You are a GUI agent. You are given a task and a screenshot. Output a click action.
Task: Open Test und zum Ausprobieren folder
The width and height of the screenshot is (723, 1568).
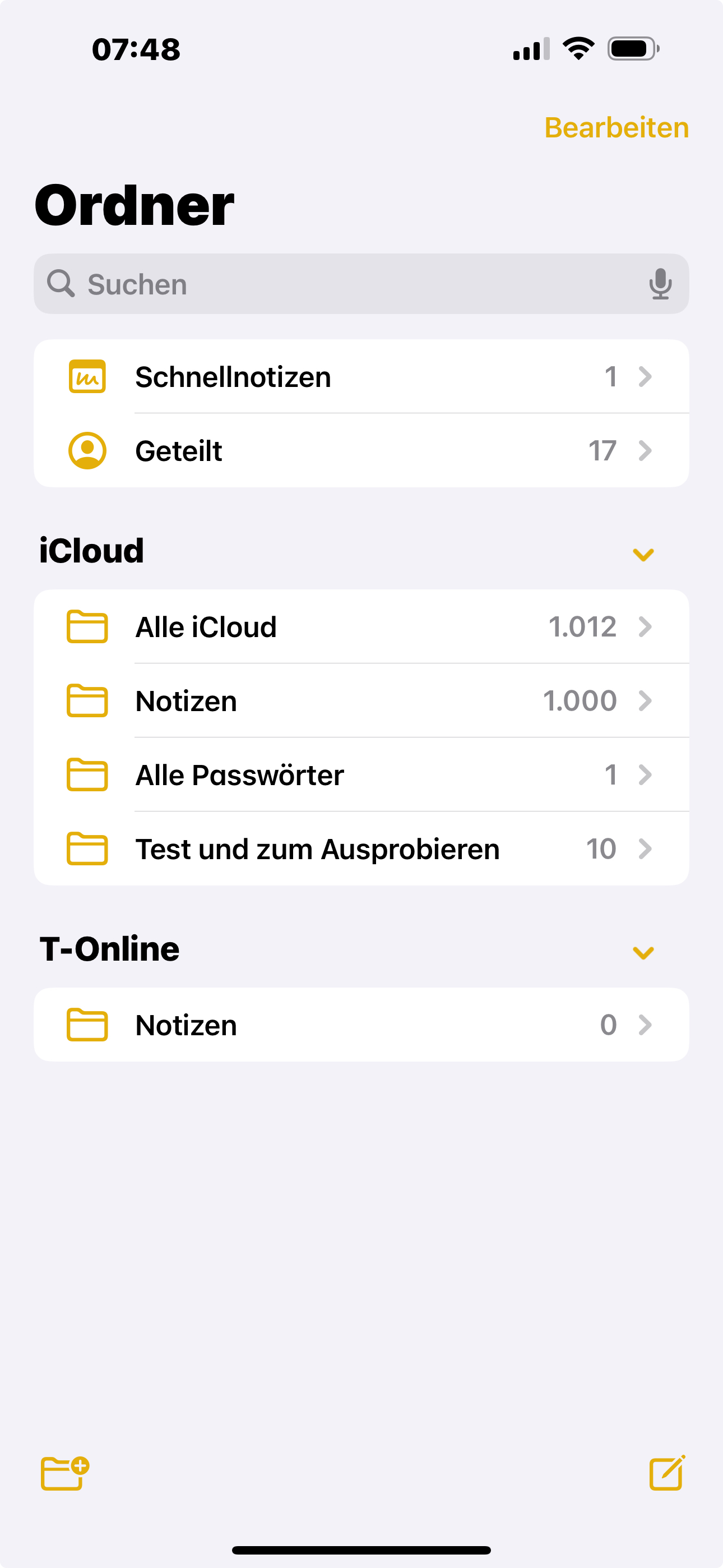(x=361, y=848)
